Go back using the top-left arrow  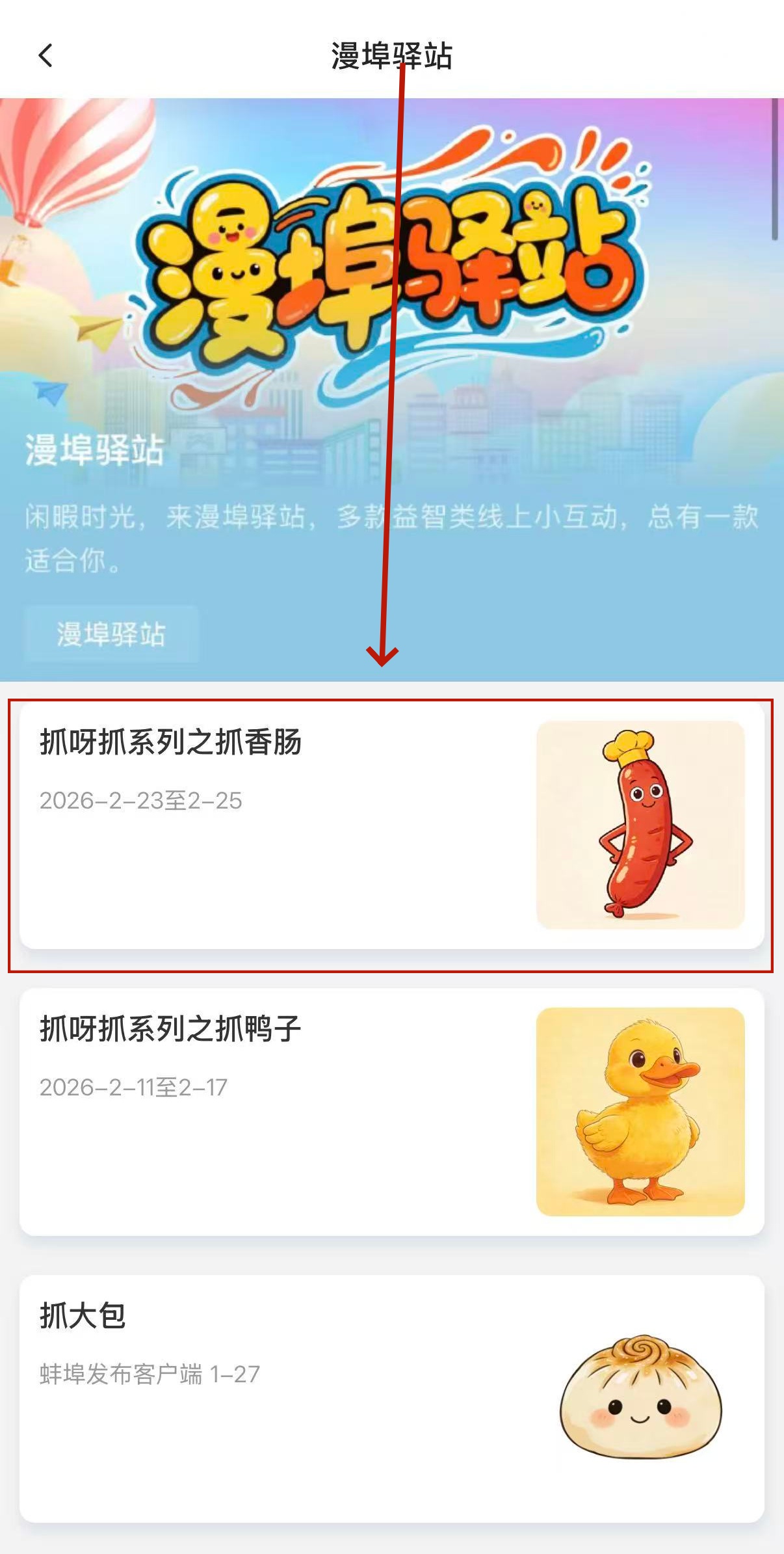coord(45,56)
